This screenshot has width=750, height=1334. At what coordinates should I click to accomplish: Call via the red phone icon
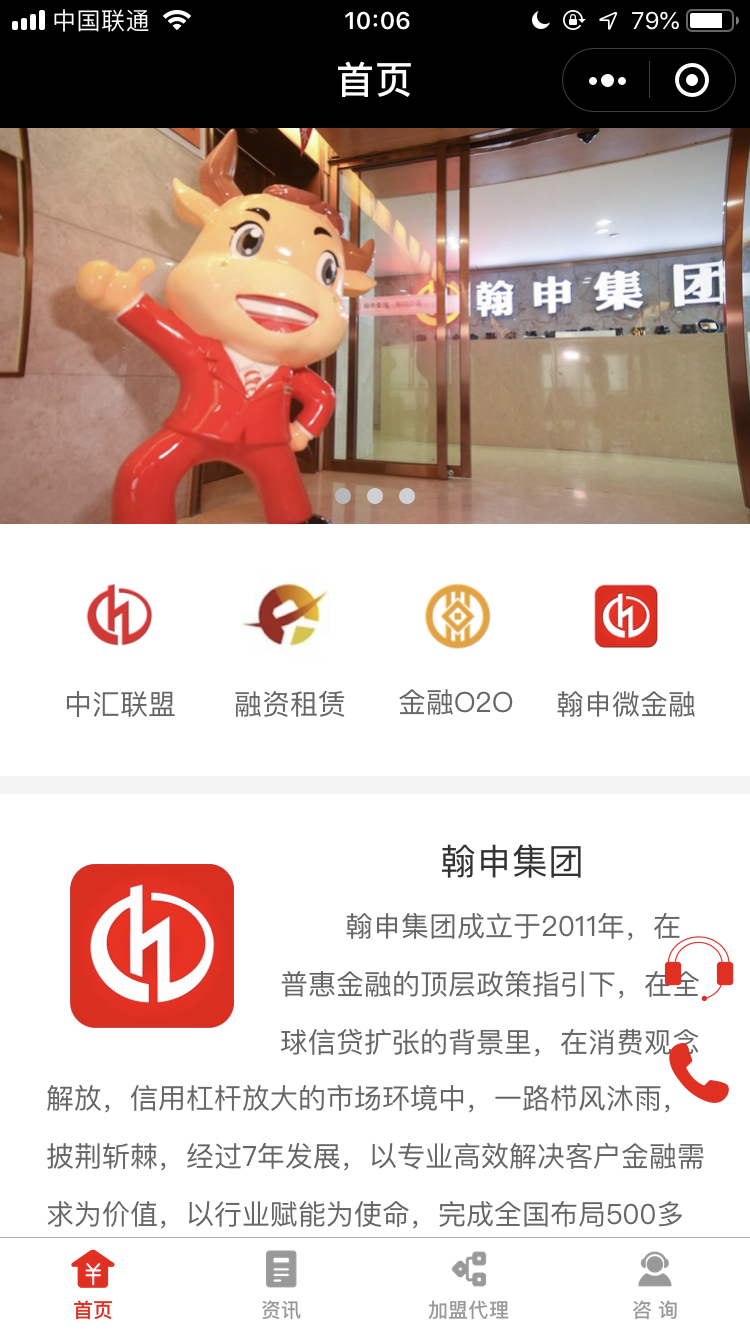pyautogui.click(x=699, y=1073)
